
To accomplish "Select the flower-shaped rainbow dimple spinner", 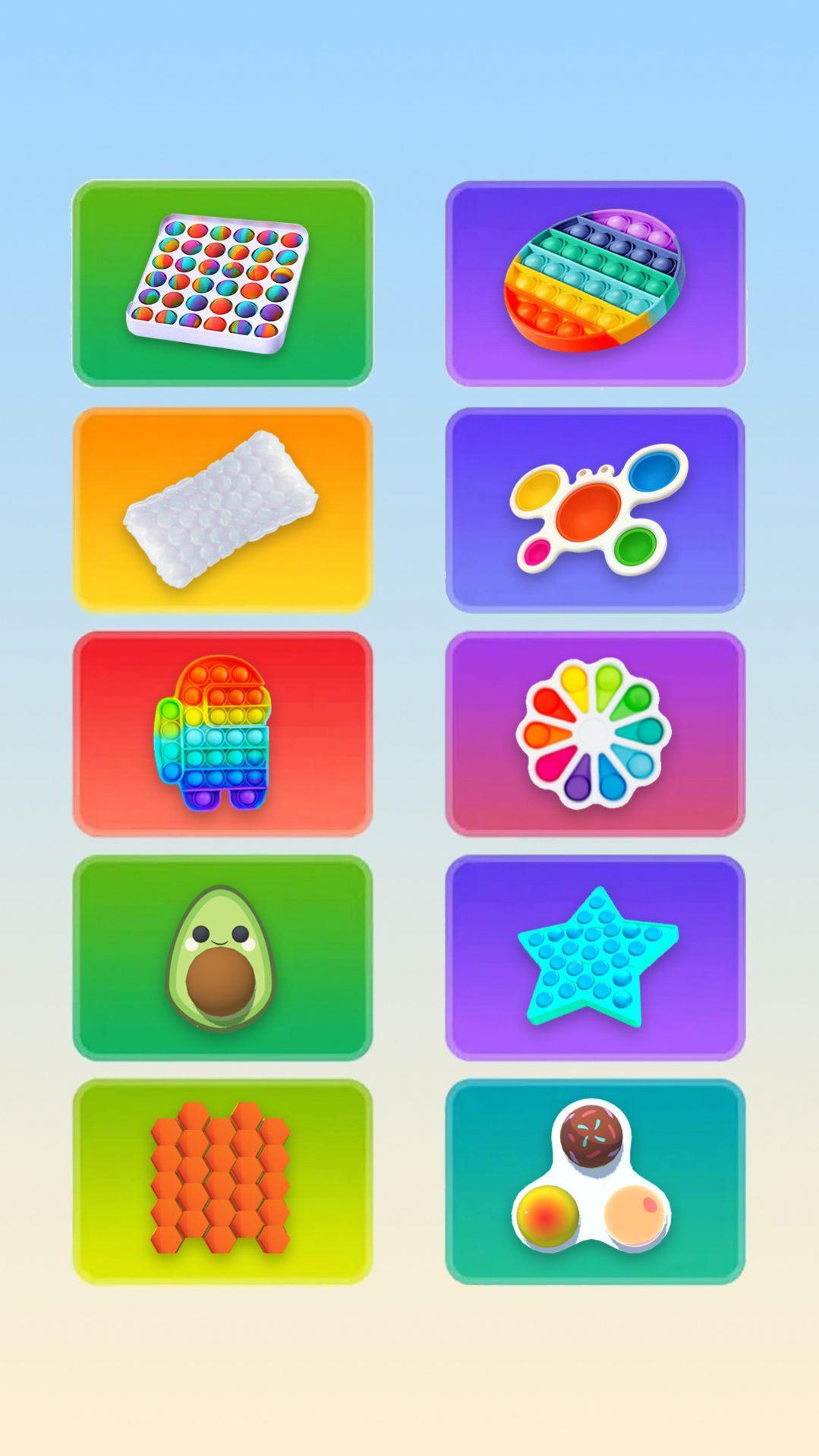I will coord(595,734).
